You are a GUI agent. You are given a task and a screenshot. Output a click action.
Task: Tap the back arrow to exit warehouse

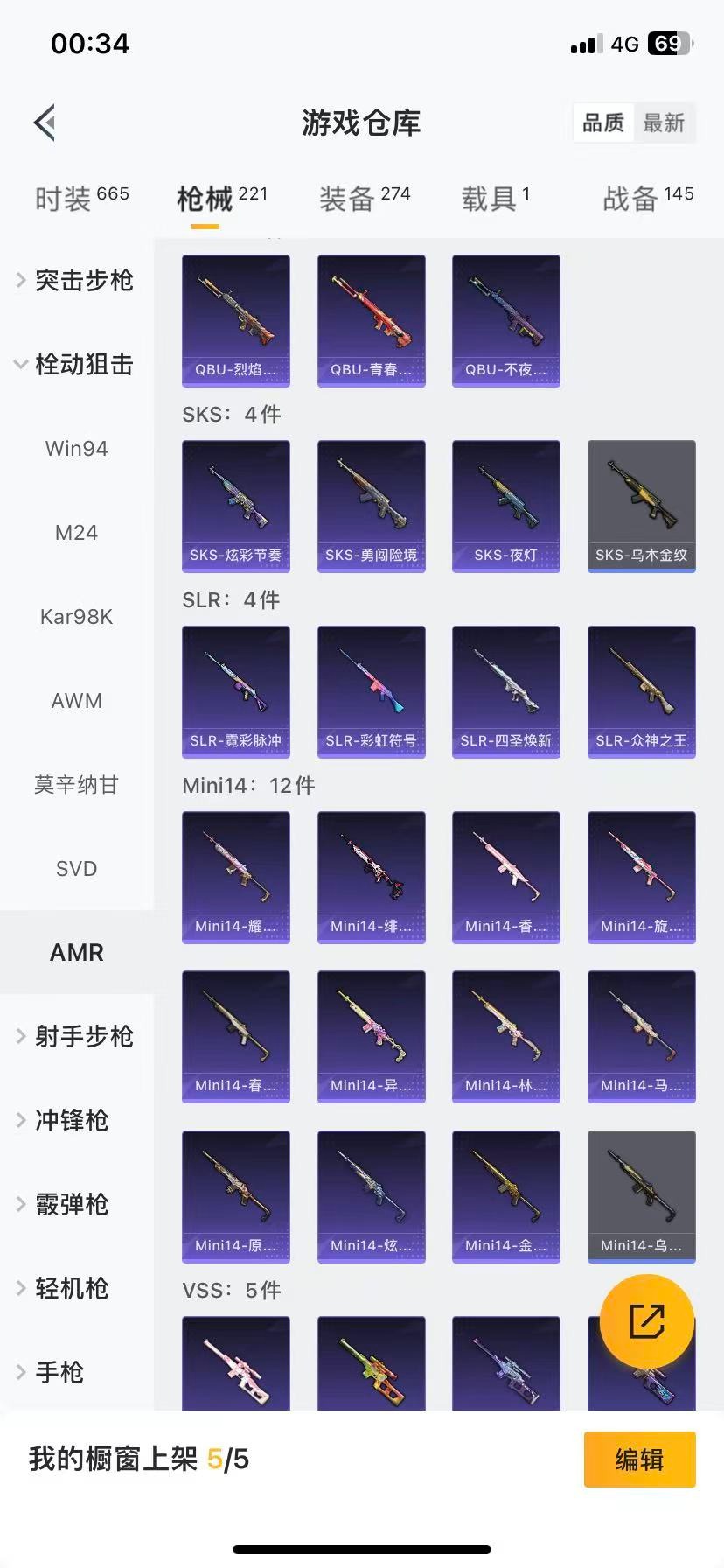[x=44, y=122]
